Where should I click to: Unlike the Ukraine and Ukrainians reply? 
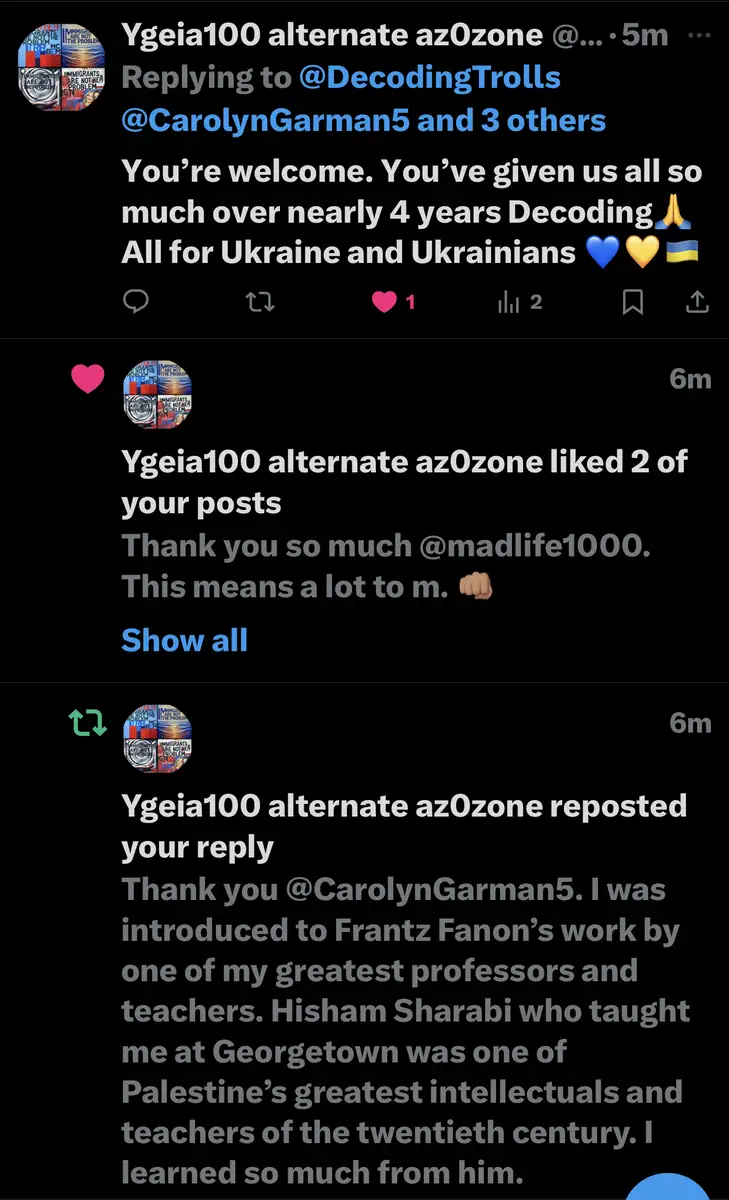[385, 301]
